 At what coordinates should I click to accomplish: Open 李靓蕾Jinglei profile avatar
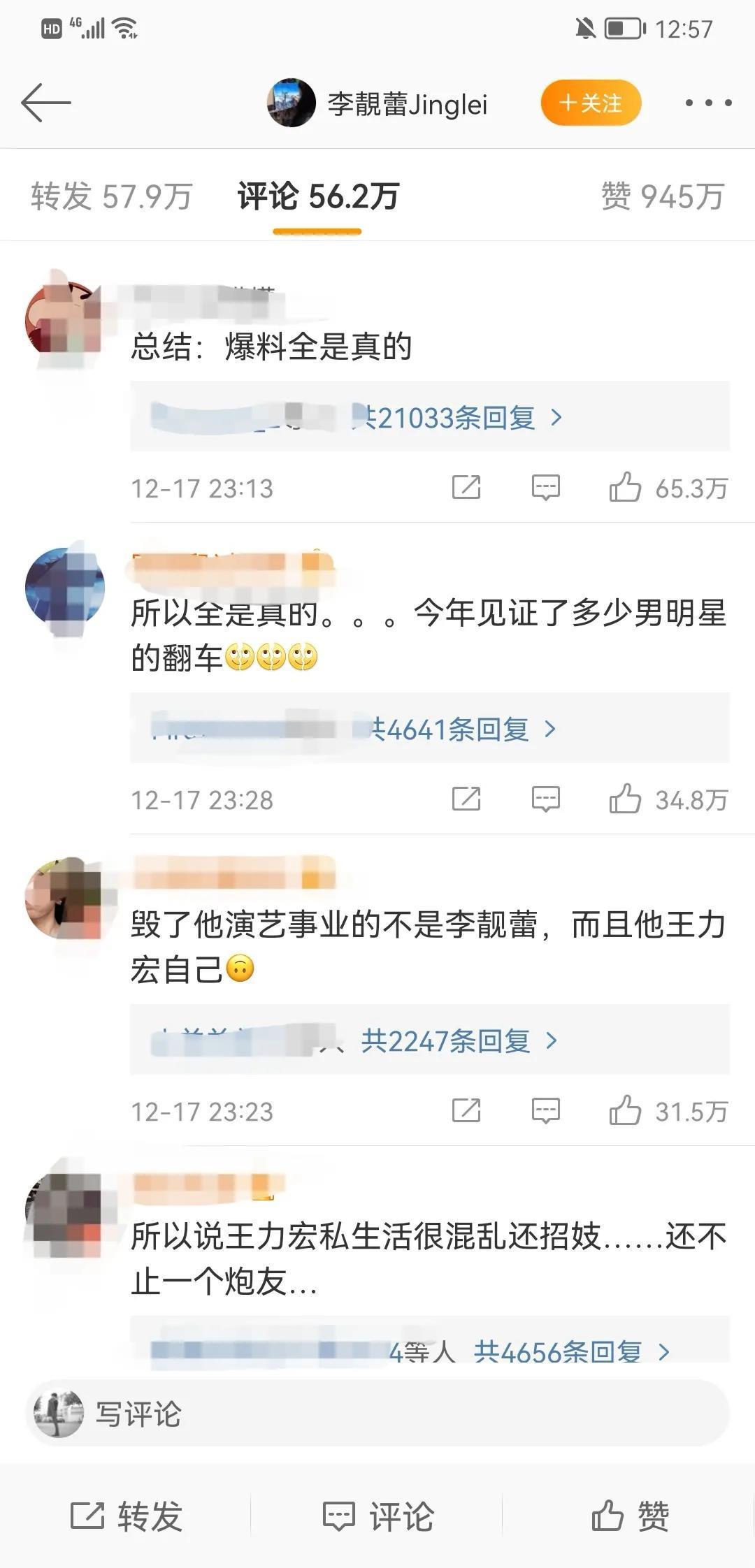(291, 103)
